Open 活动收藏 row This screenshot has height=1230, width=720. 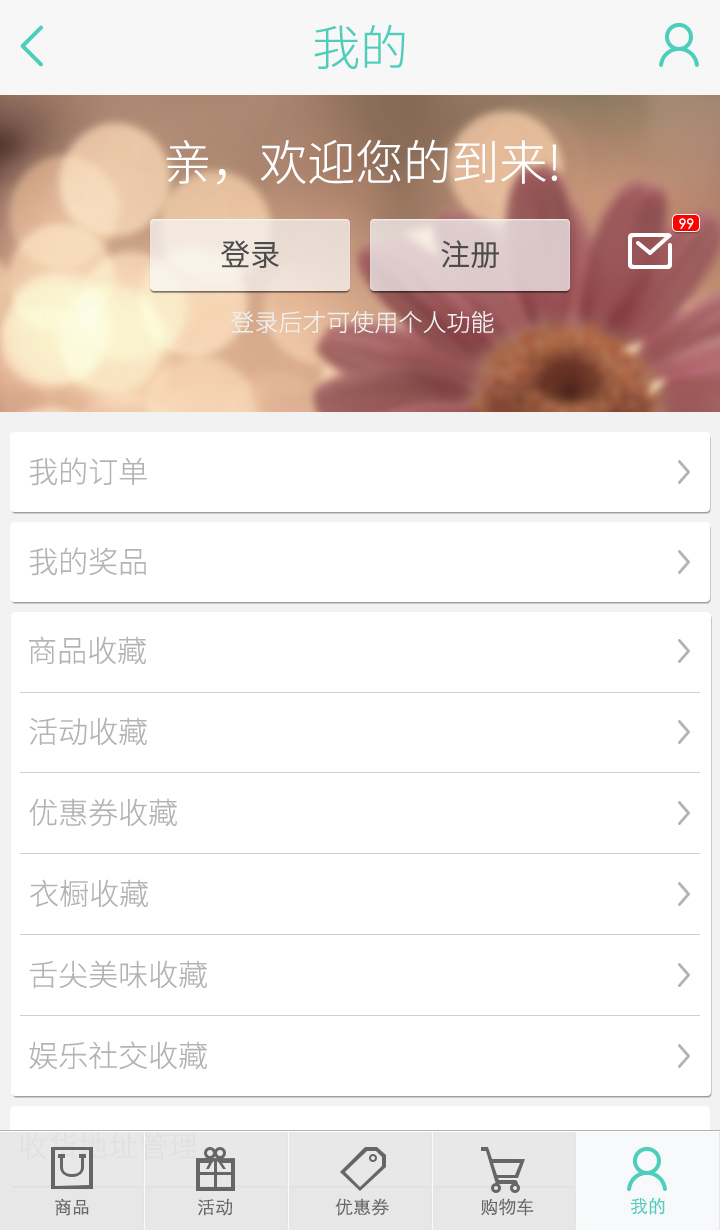coord(360,732)
